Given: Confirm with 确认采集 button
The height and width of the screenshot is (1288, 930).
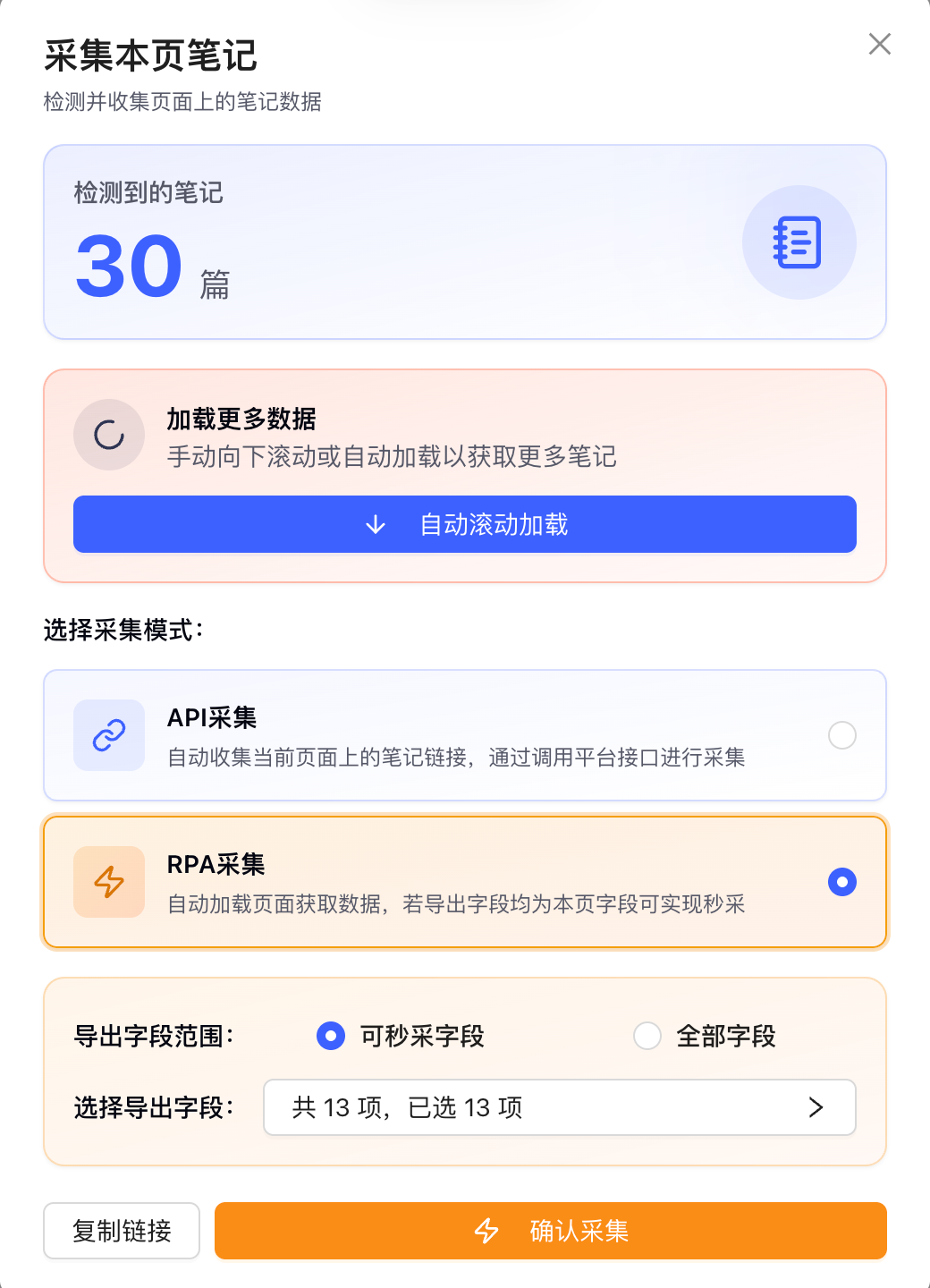Looking at the screenshot, I should pos(550,1231).
